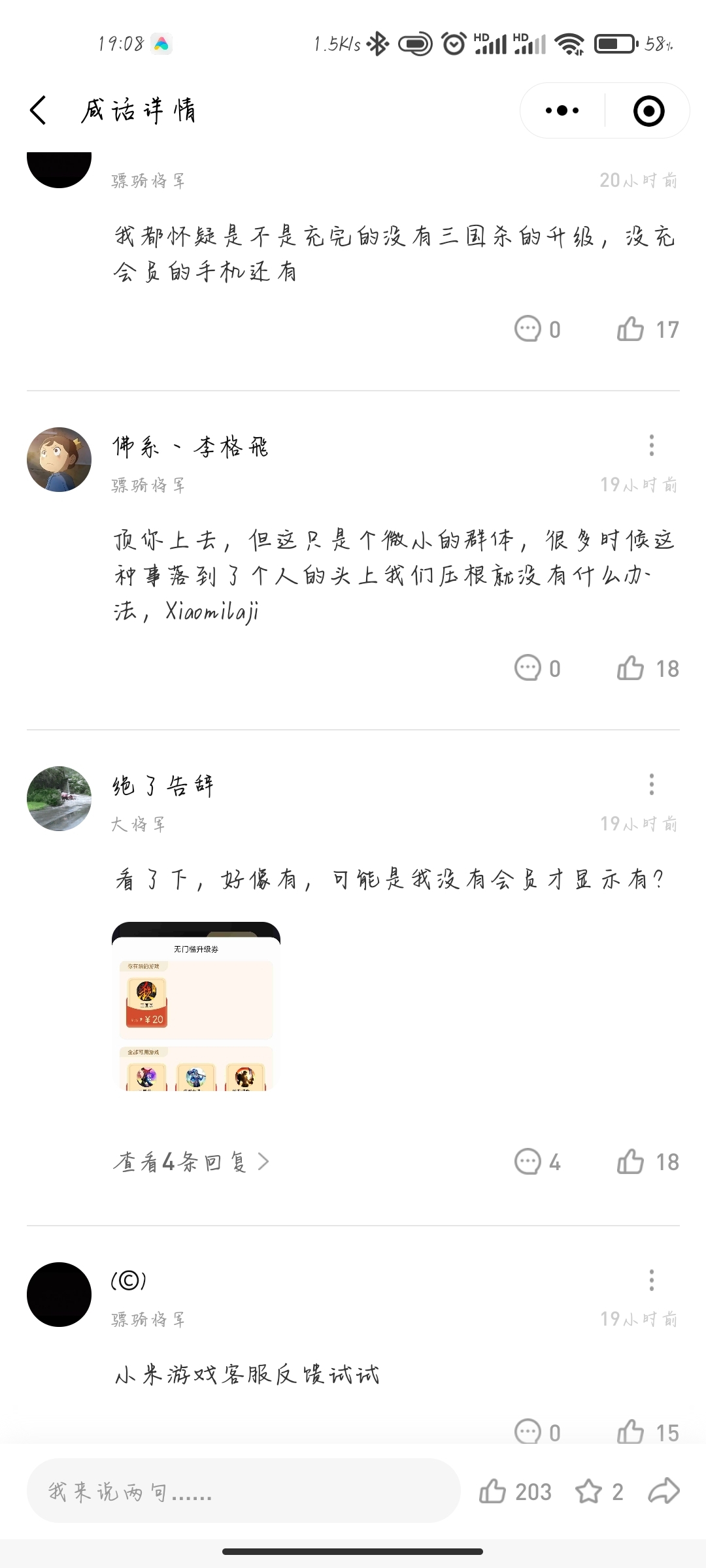Favorite the post with the star icon
706x1568 pixels.
[x=588, y=1492]
